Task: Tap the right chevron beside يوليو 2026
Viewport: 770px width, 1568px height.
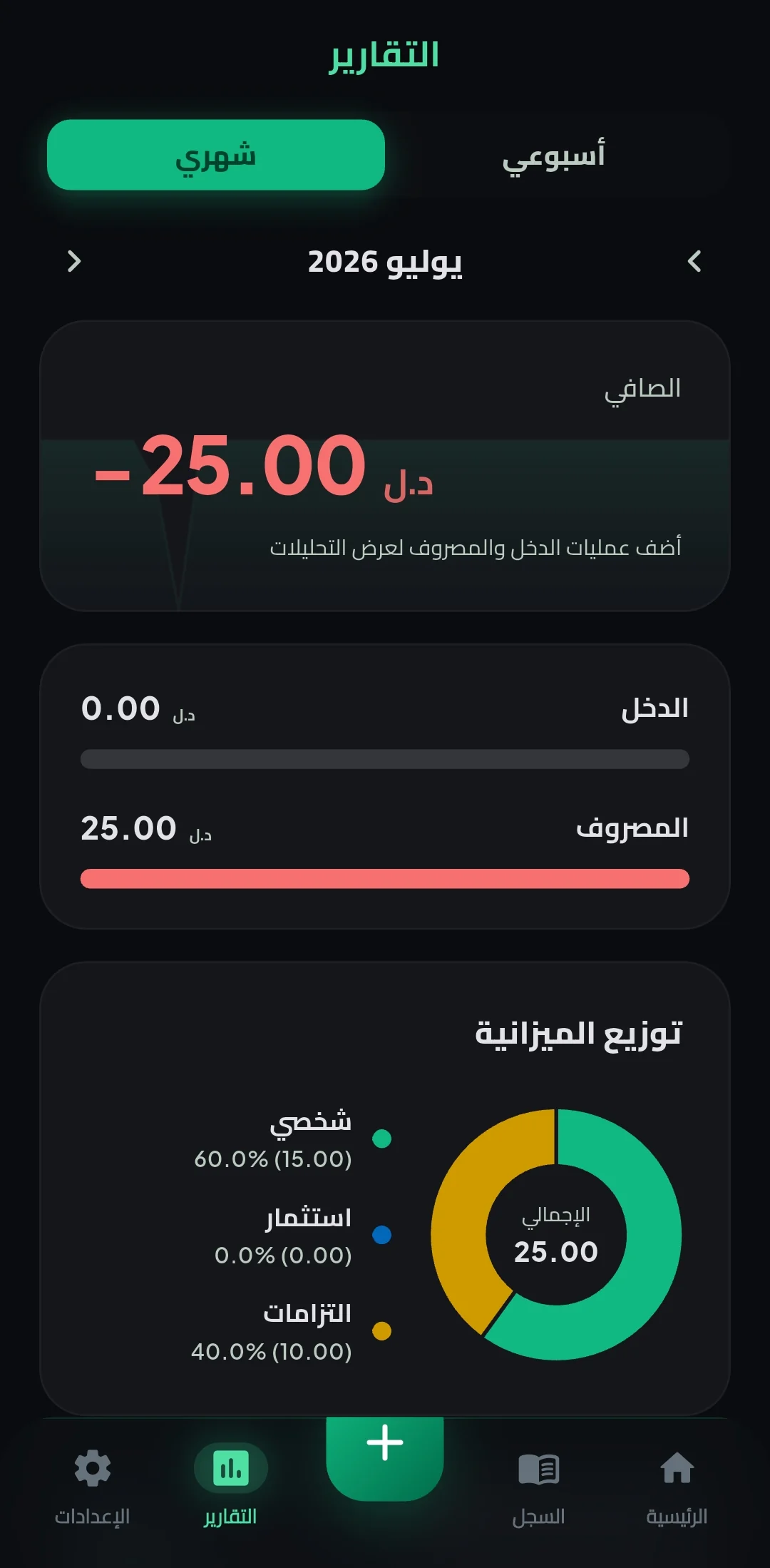Action: [694, 261]
